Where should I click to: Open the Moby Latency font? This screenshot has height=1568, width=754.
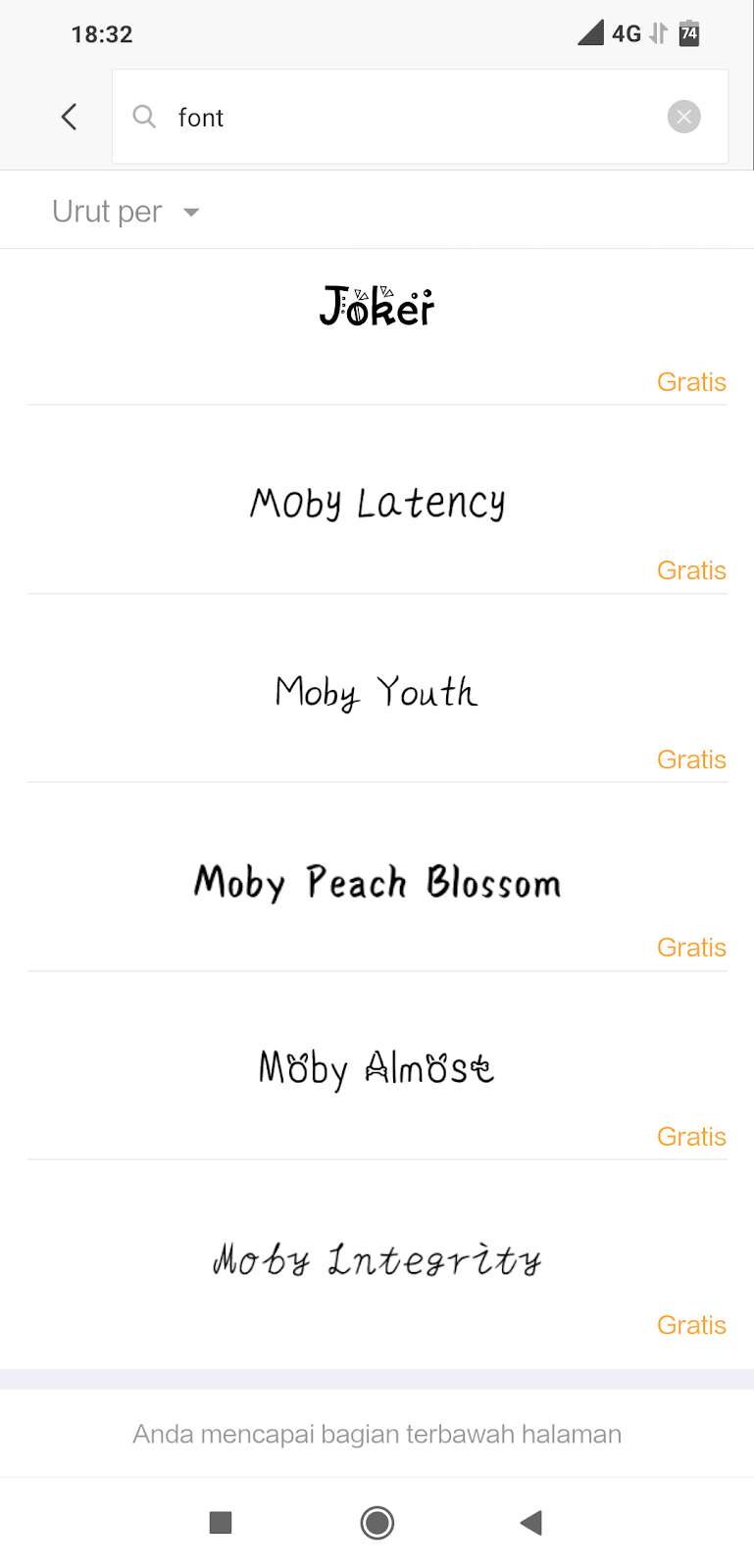(377, 504)
